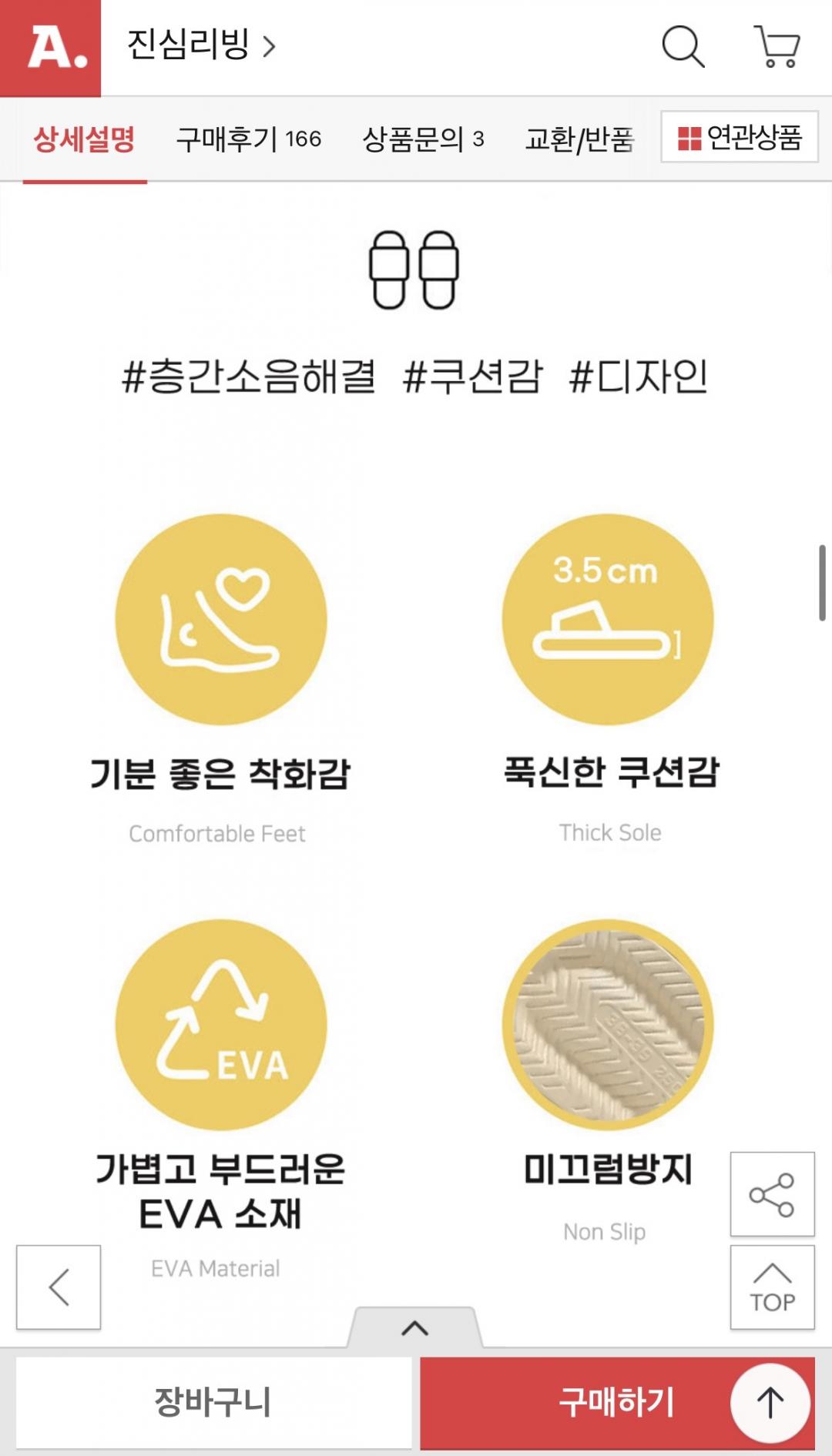Image resolution: width=832 pixels, height=1456 pixels.
Task: Expand the bottom purchase panel chevron
Action: coord(414,1328)
